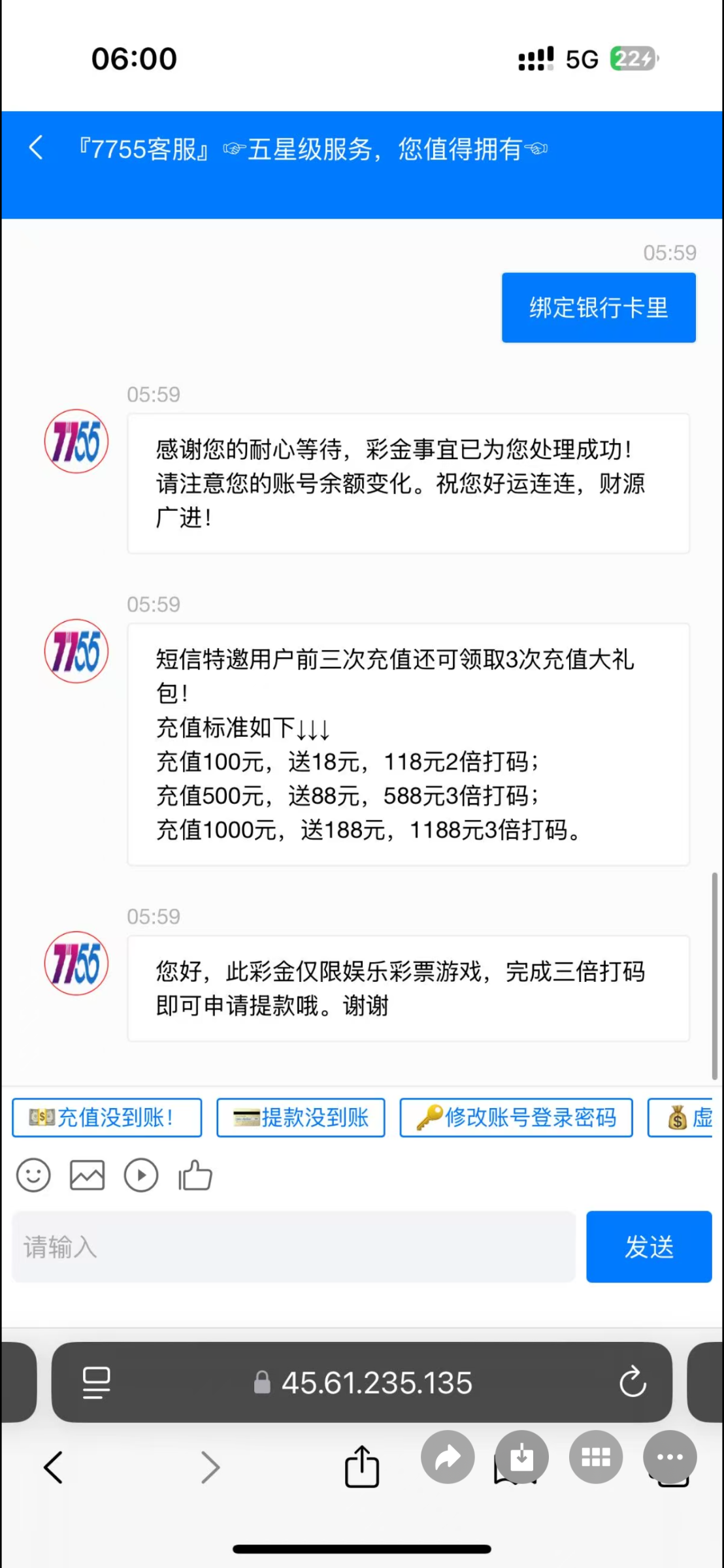Tap the floating download button

pyautogui.click(x=521, y=1457)
